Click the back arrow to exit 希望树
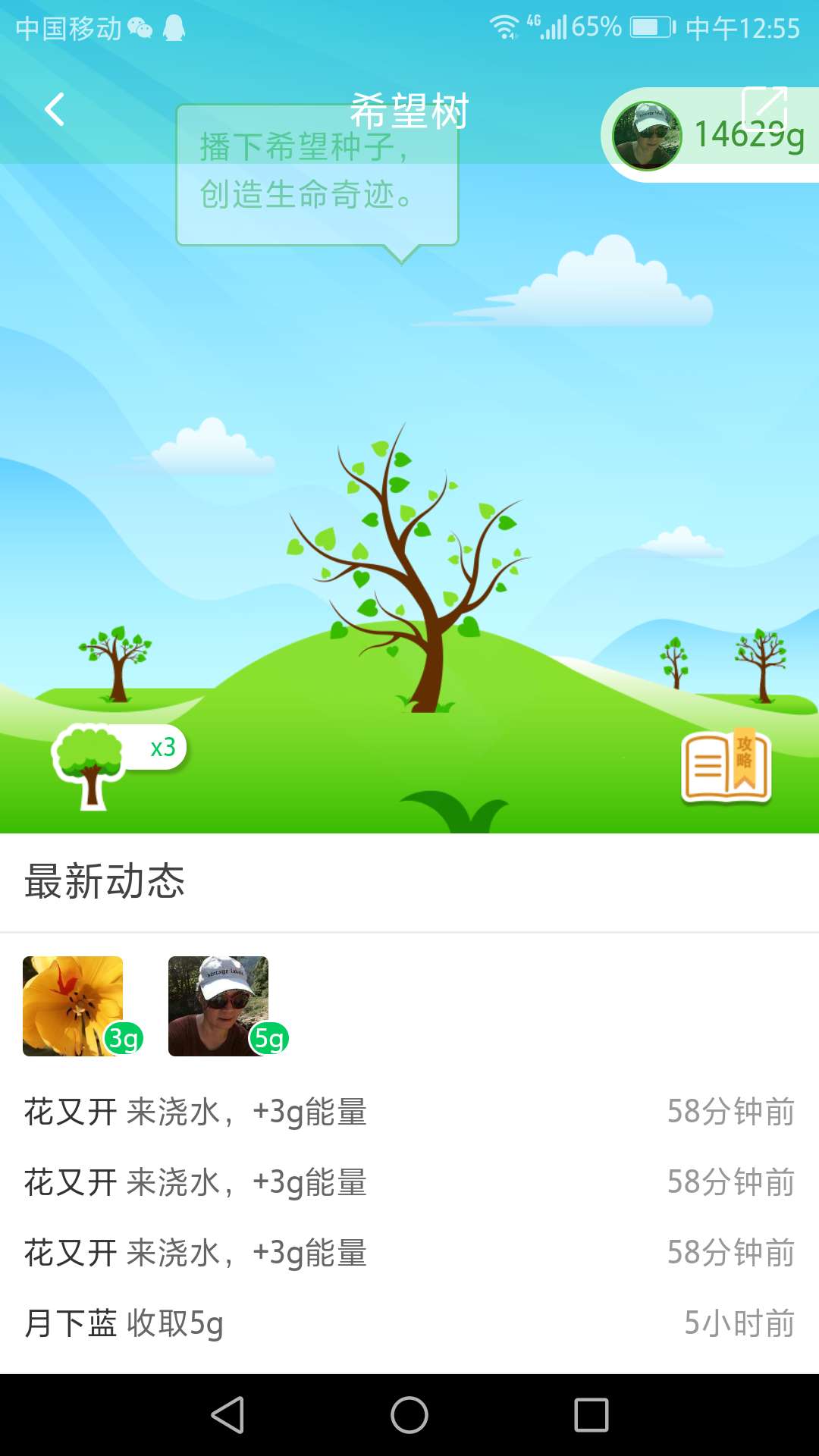The height and width of the screenshot is (1456, 819). click(53, 108)
